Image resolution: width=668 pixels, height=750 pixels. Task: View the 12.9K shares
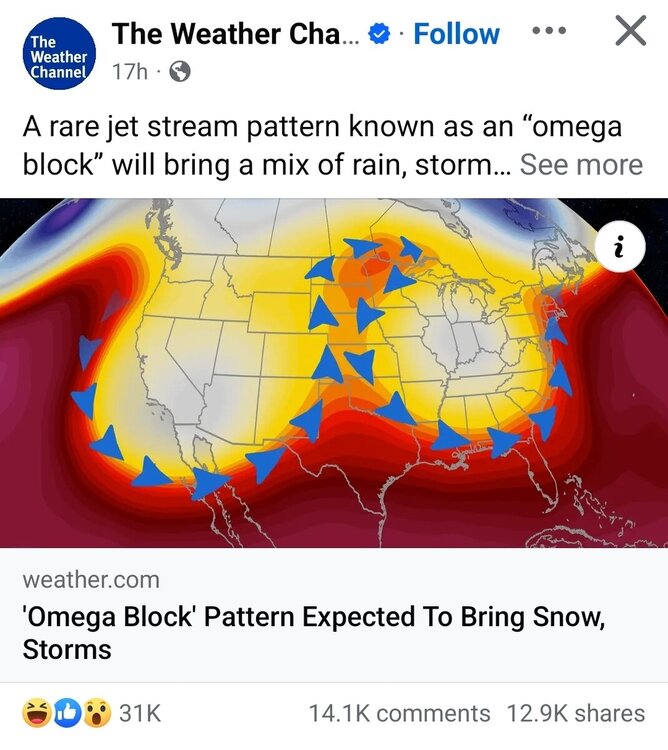pyautogui.click(x=576, y=713)
